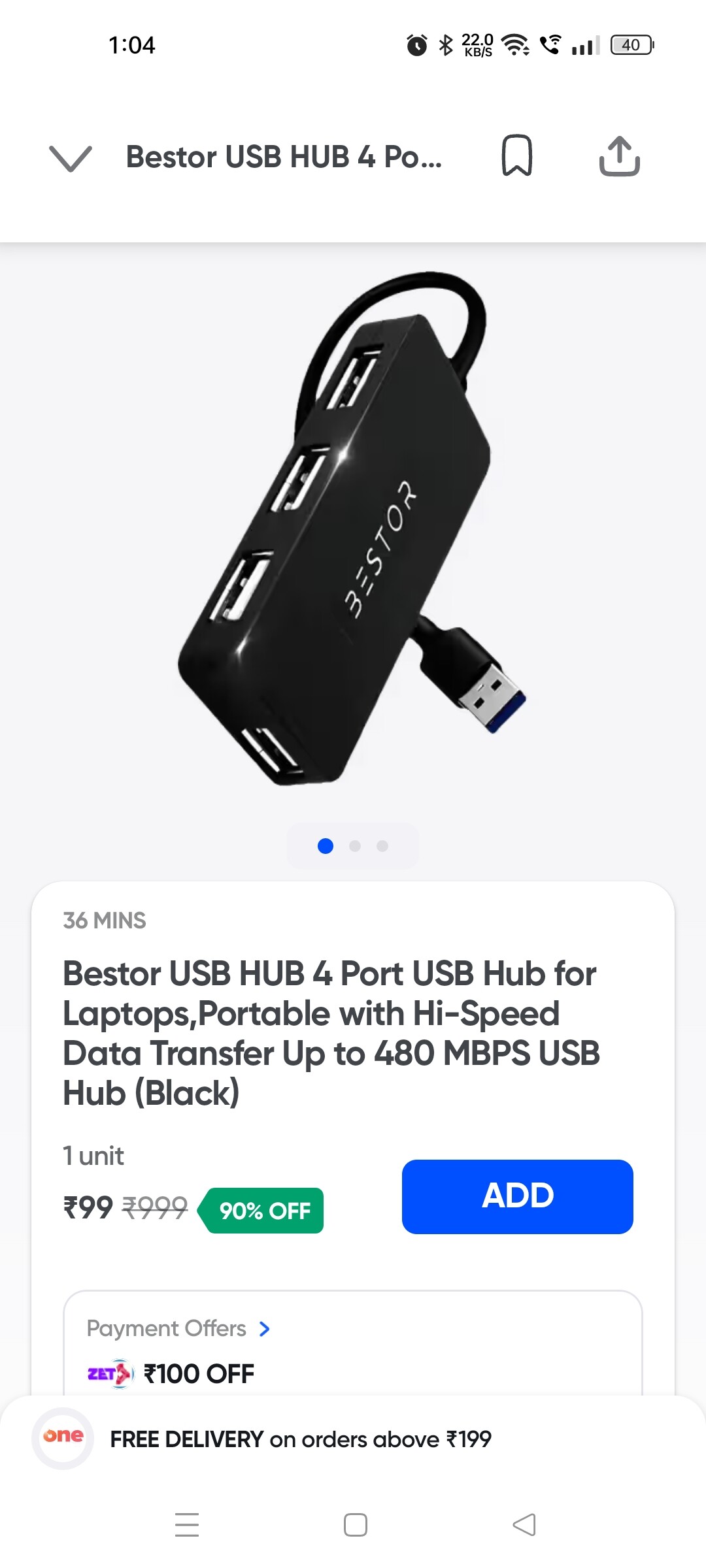
Task: Open Payment Offers
Action: pos(178,1328)
